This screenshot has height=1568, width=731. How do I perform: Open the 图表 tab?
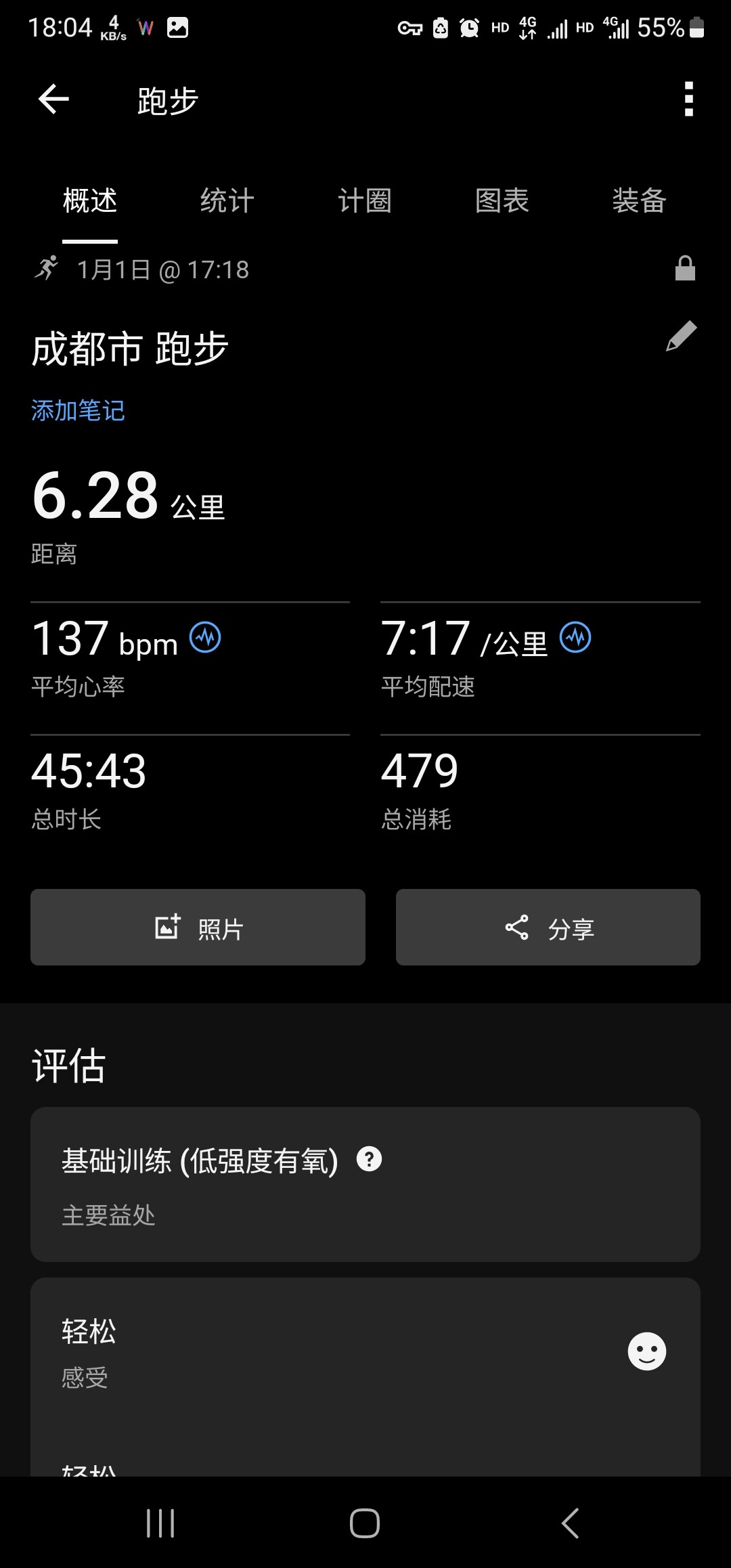(x=502, y=201)
